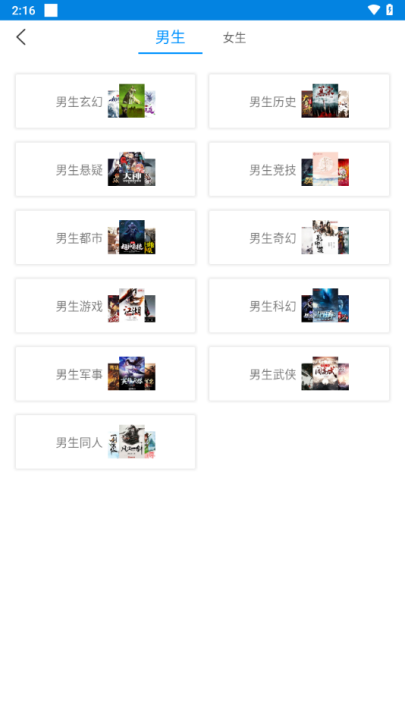
Task: View the 男生武侠 category
Action: tap(299, 374)
